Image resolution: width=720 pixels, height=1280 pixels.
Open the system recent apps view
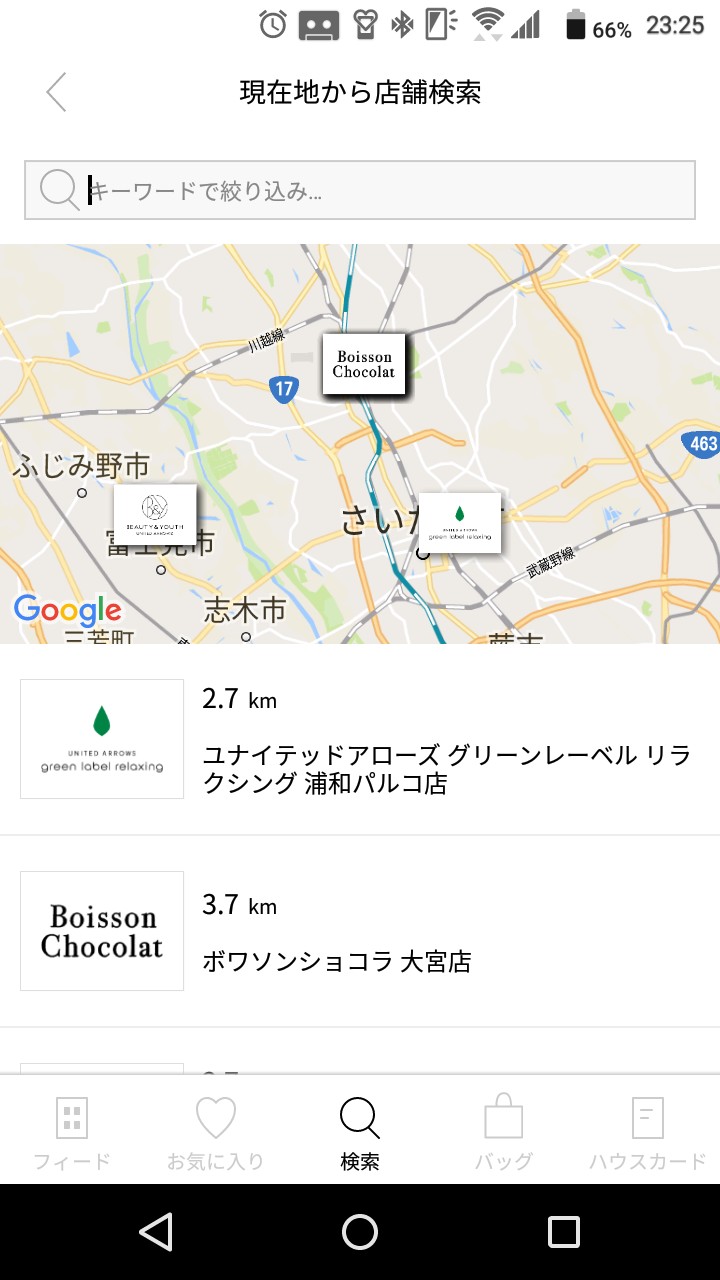pos(564,1232)
